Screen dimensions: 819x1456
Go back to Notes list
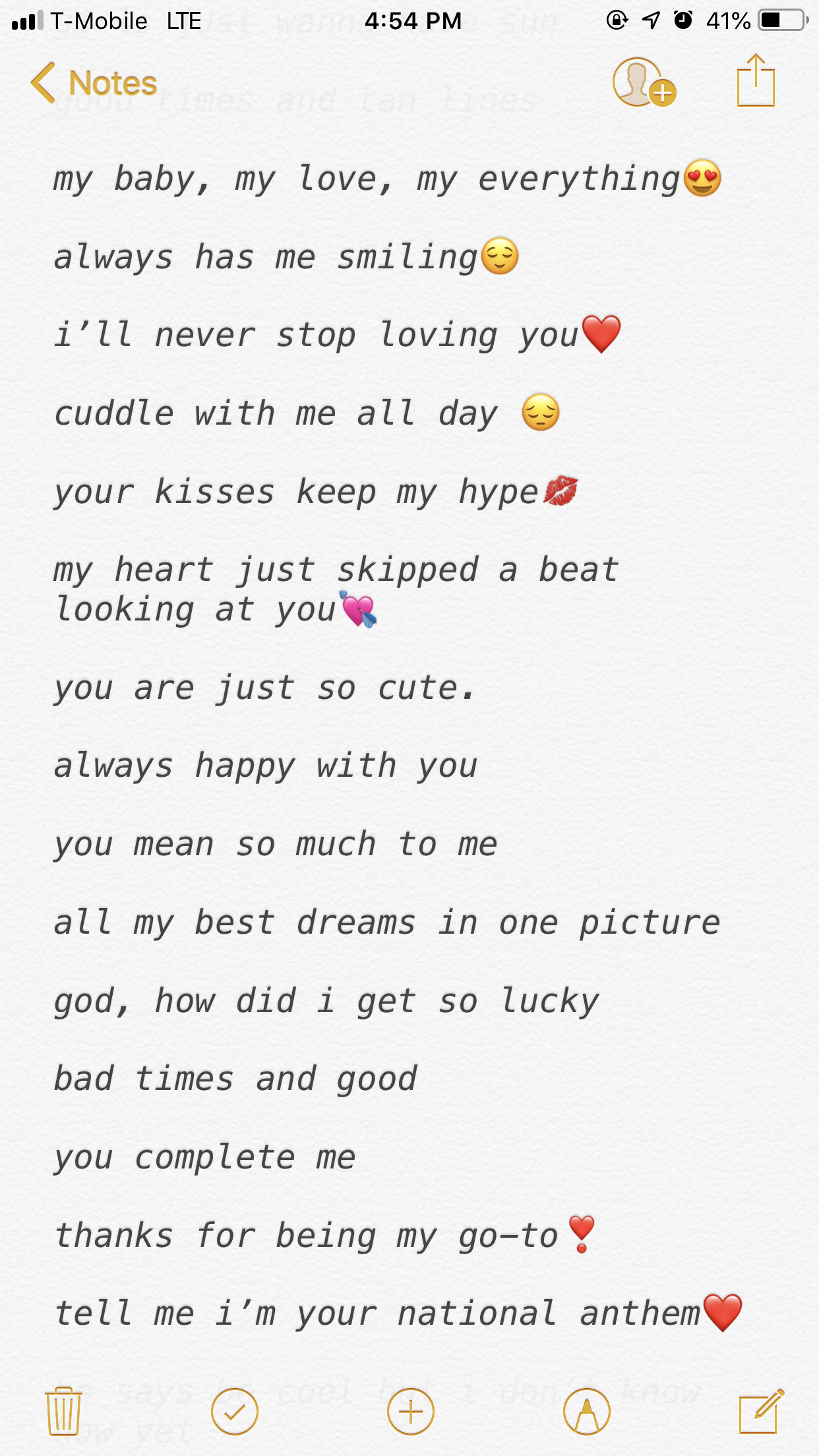click(94, 84)
